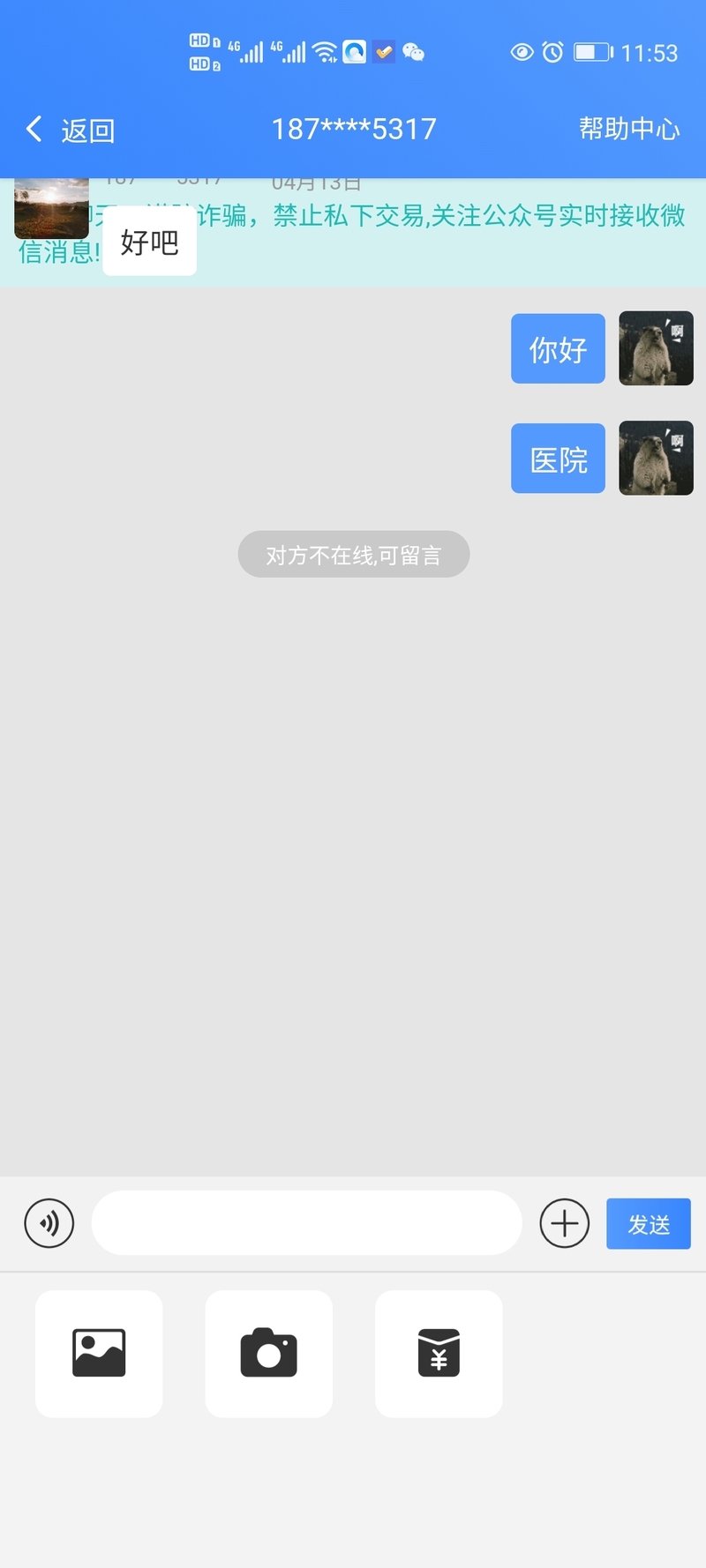This screenshot has height=1568, width=706.
Task: Switch to voice message input
Action: point(49,1223)
